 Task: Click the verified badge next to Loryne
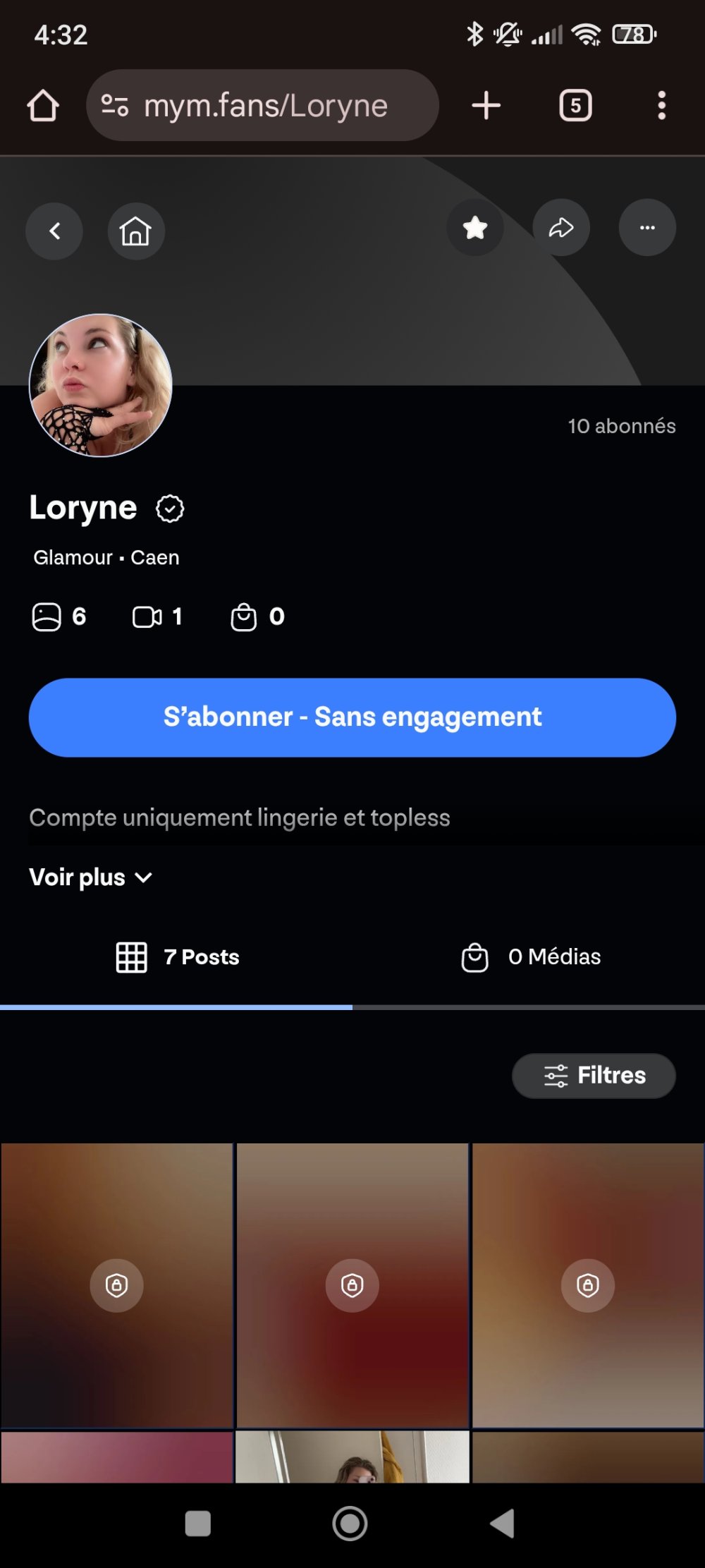[170, 508]
